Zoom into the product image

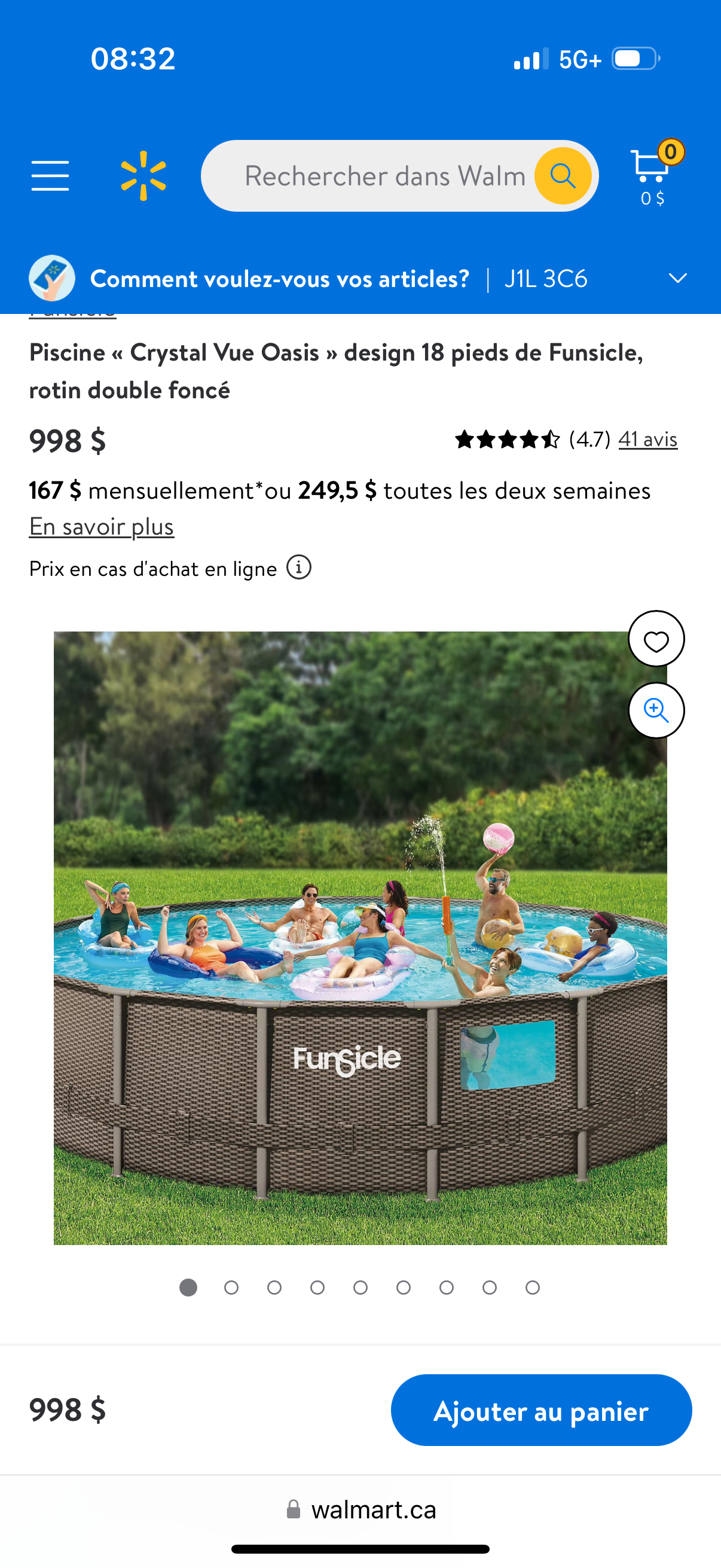656,710
